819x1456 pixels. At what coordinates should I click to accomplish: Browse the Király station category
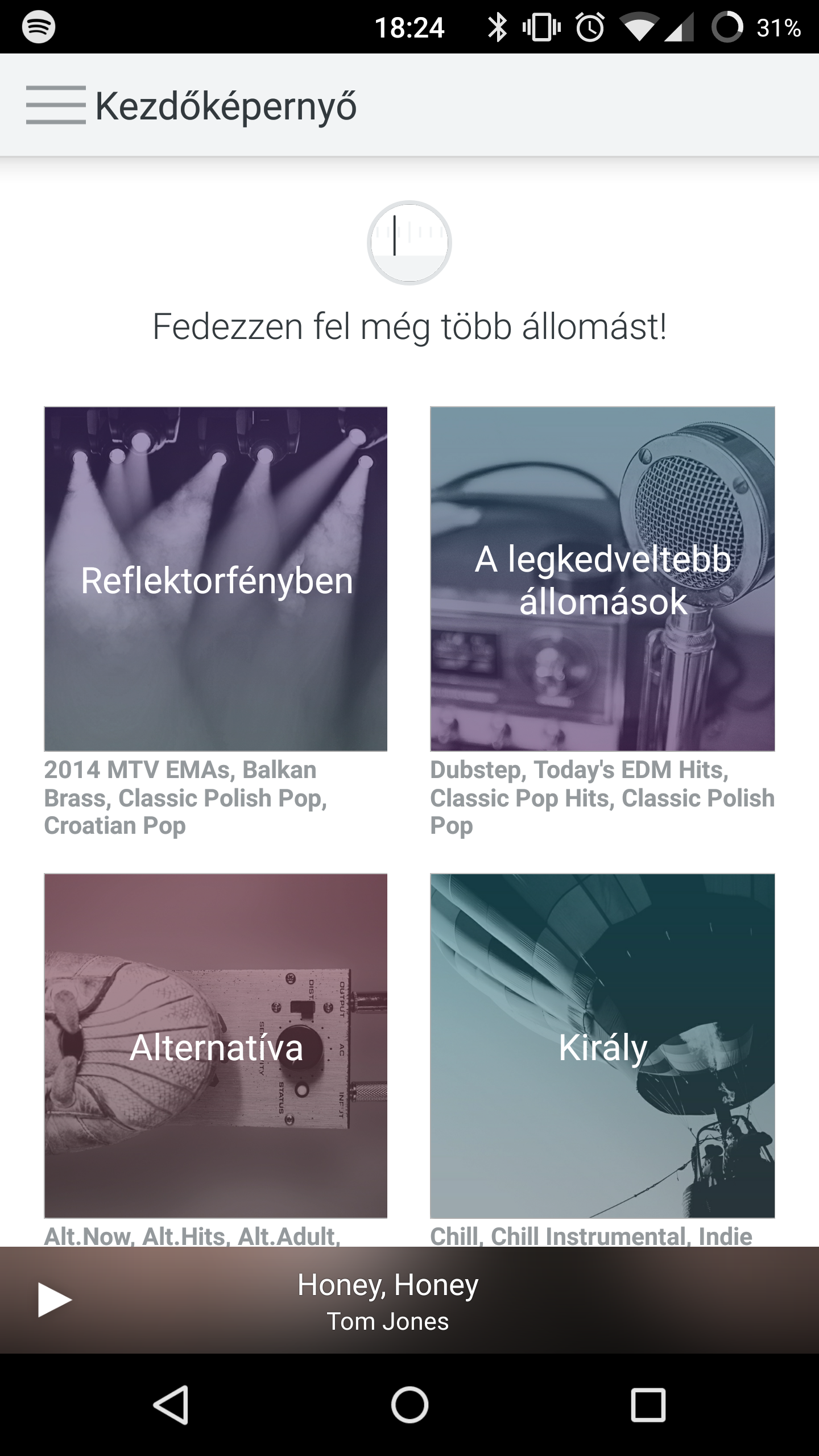(602, 1045)
